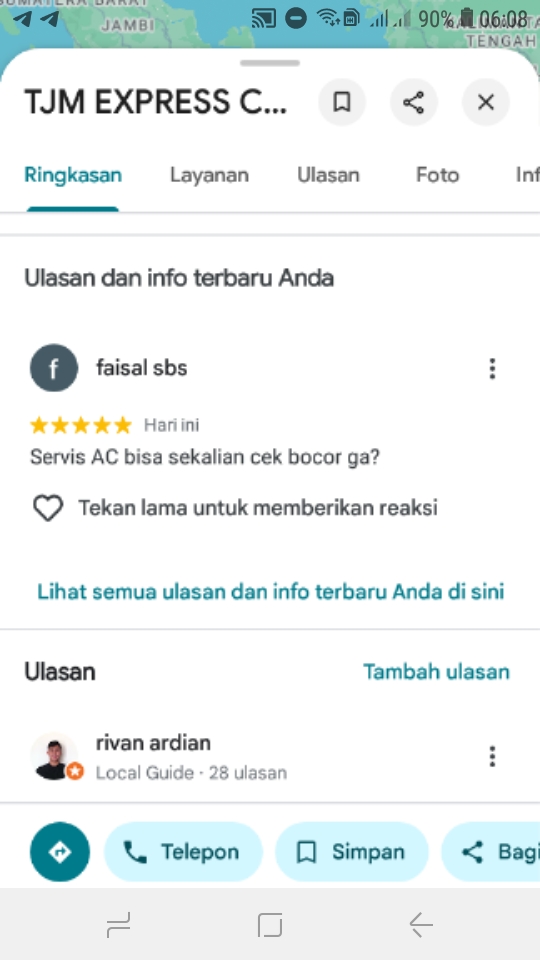540x960 pixels.
Task: Tap the Bagikan chip in bottom bar
Action: pos(491,852)
